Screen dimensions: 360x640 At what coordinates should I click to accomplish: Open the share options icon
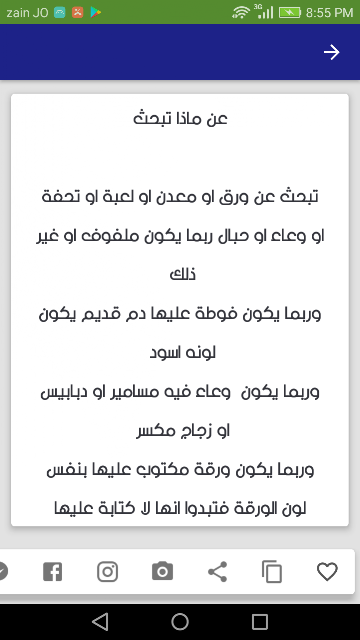click(218, 571)
